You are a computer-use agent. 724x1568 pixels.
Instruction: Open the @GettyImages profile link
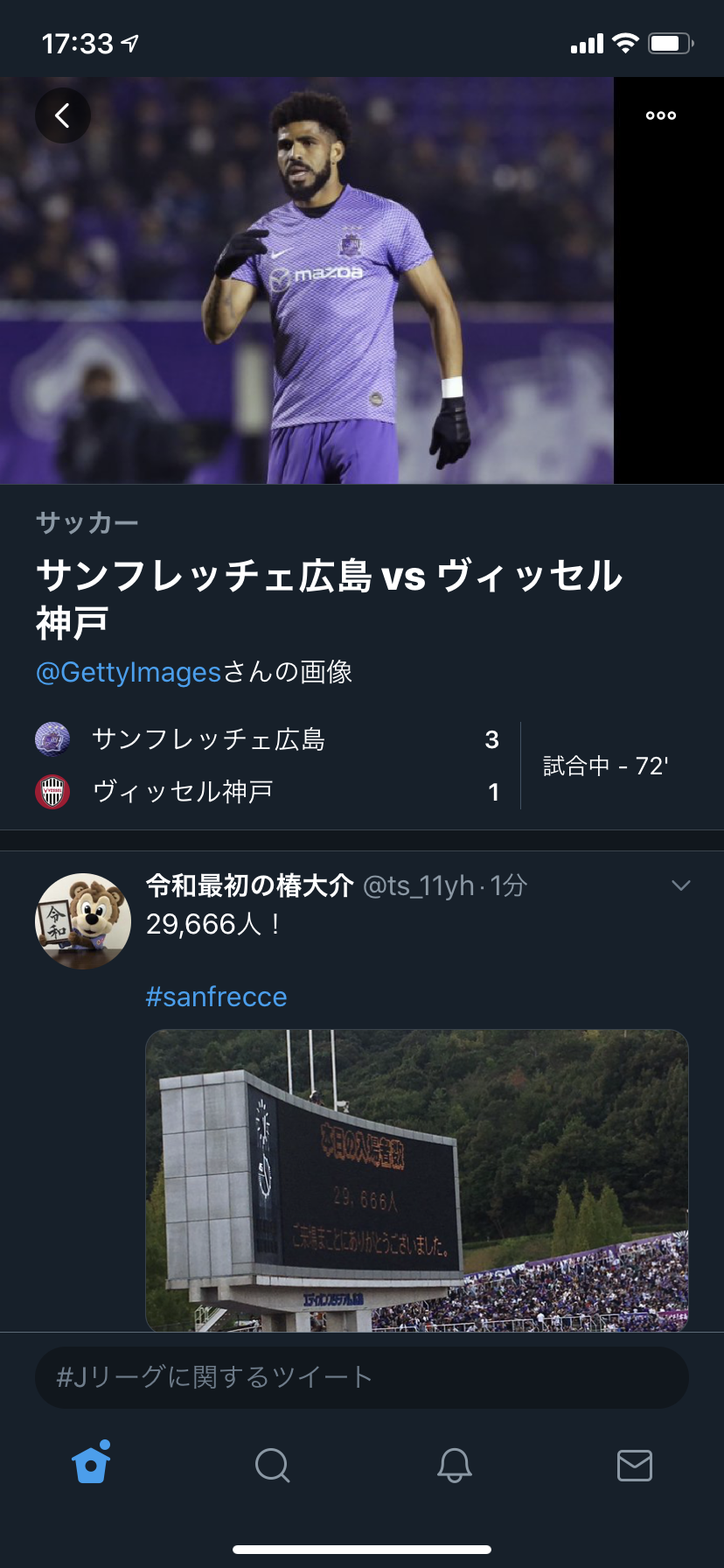click(x=129, y=672)
